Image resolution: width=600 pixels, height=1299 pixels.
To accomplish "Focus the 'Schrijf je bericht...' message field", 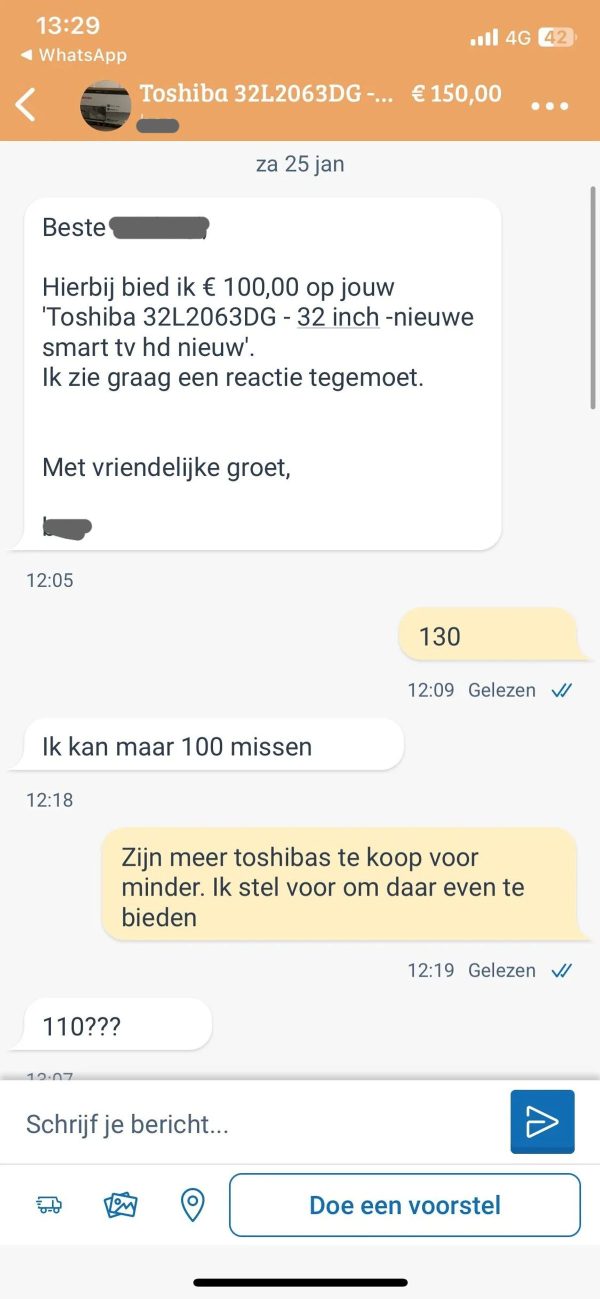I will [260, 1124].
